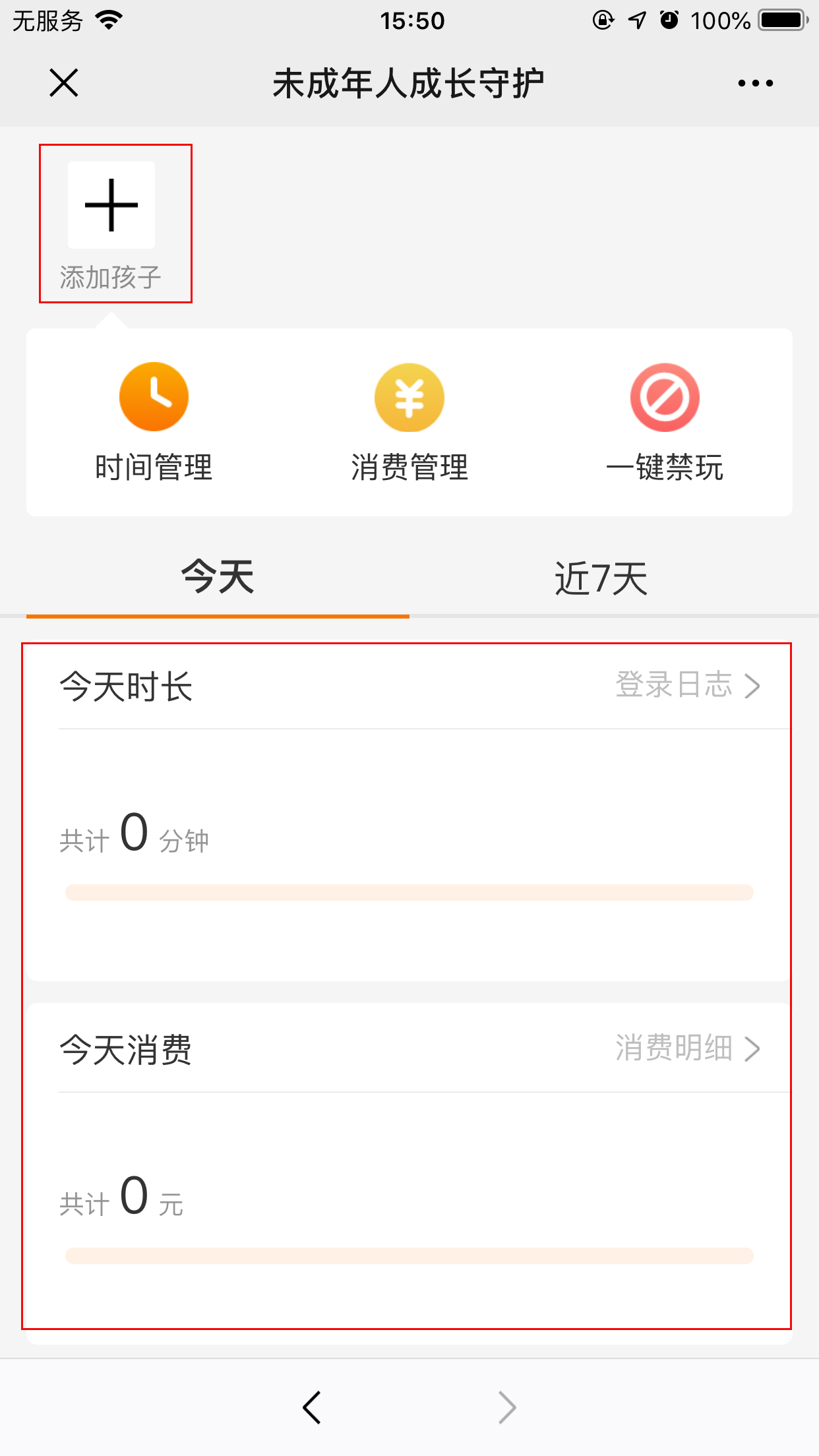Viewport: 819px width, 1456px height.
Task: Open the 消费明细 spending details
Action: pyautogui.click(x=674, y=1050)
